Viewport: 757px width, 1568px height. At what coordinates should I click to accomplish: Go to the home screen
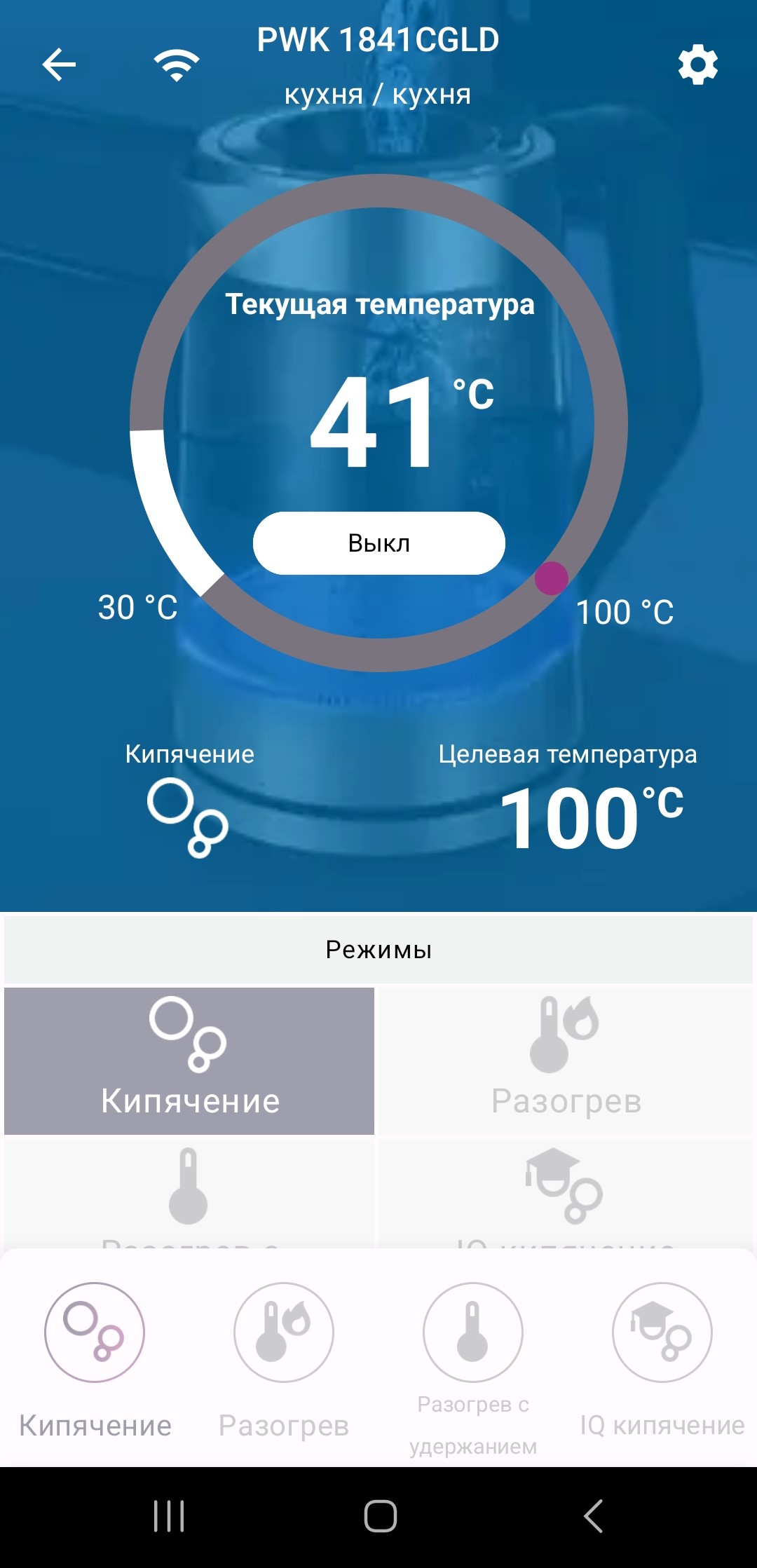(x=380, y=1516)
